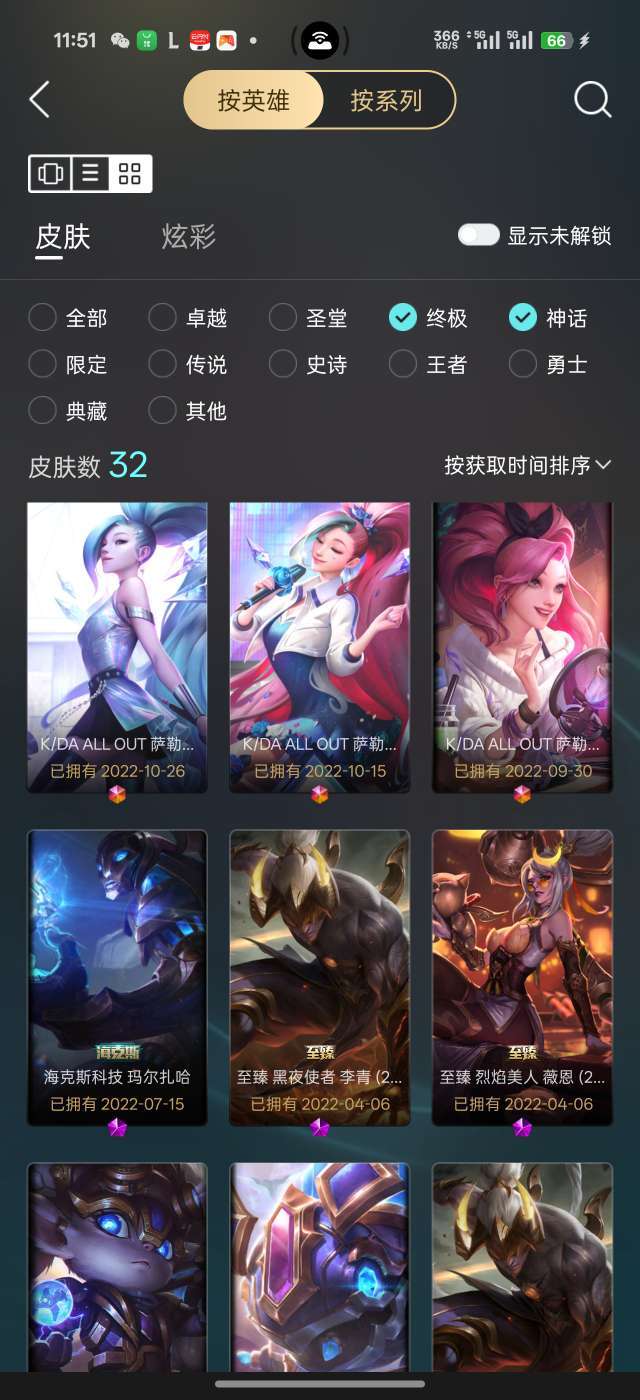
Task: Expand the 按获取时间排序 sort dropdown
Action: [x=527, y=465]
